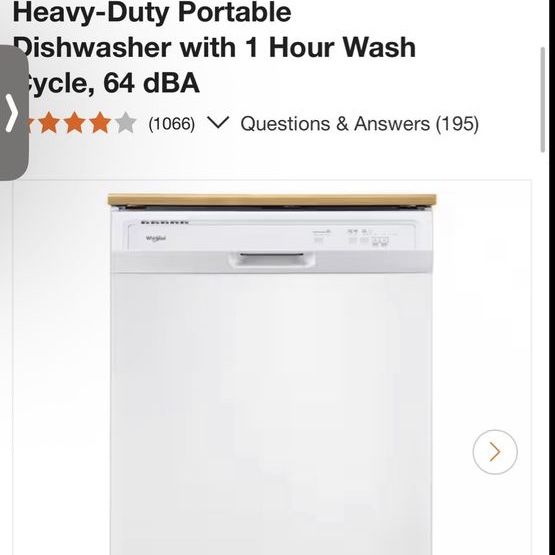The height and width of the screenshot is (555, 555).
Task: View the dishwasher product image
Action: click(271, 374)
